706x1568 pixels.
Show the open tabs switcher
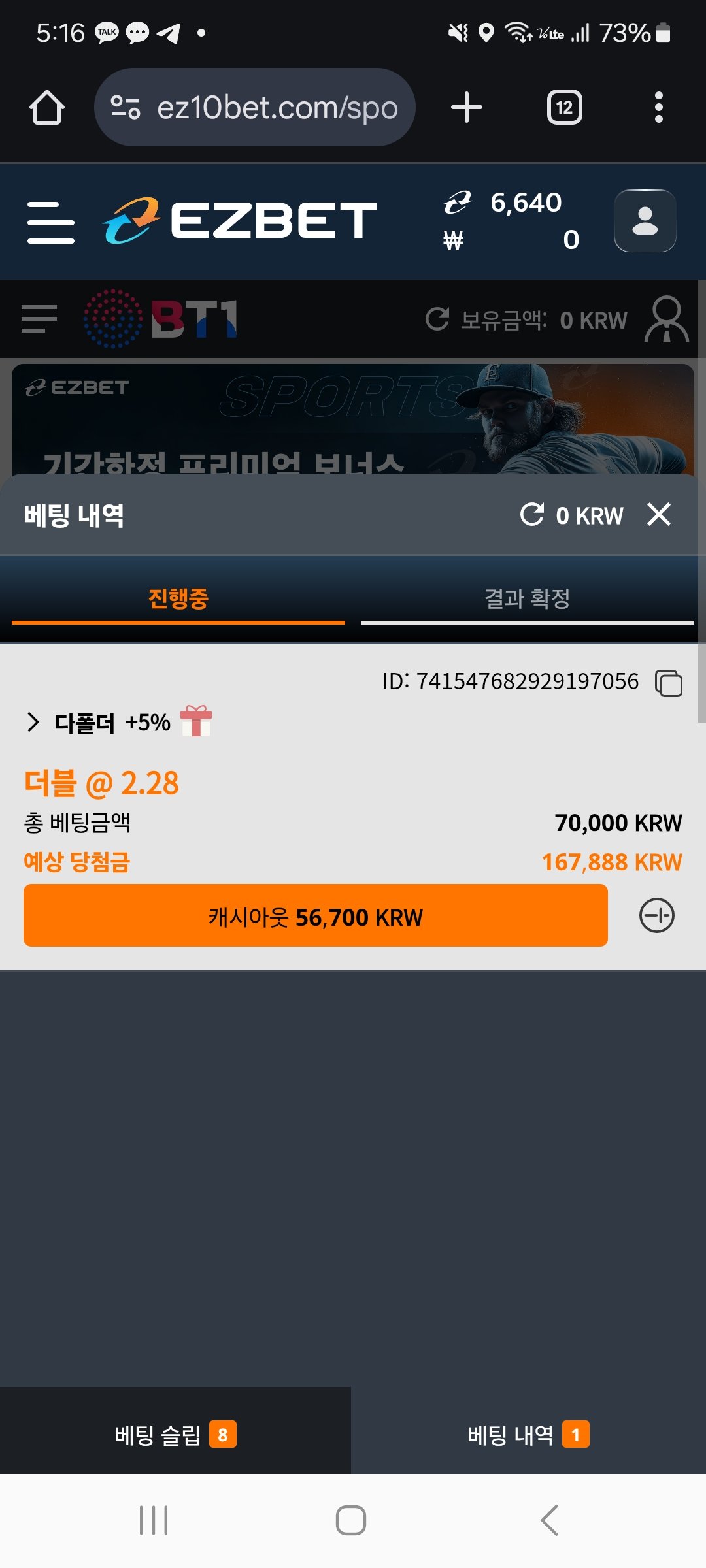click(564, 108)
